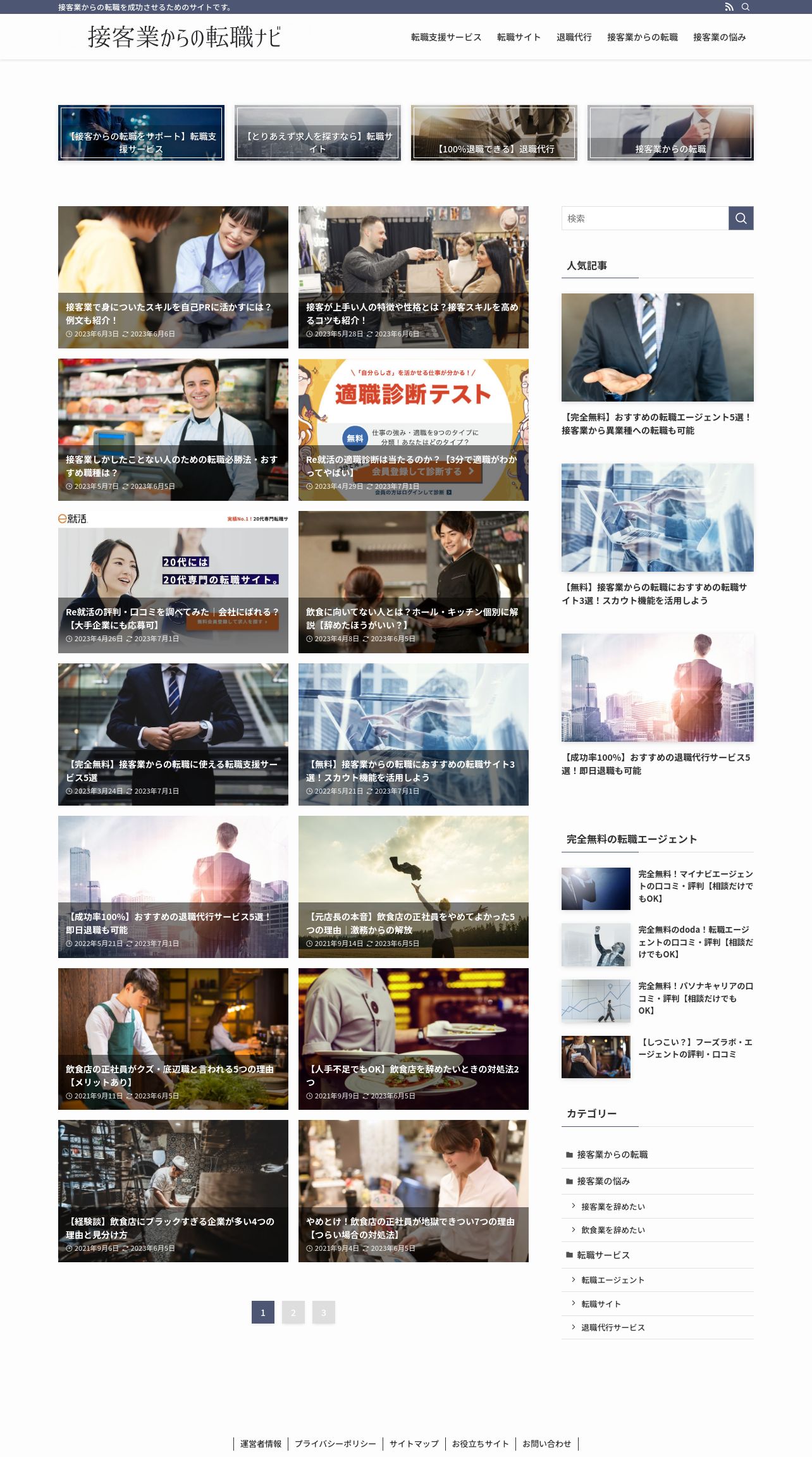
Task: Open 接客業の悩み in header menu
Action: tap(719, 37)
